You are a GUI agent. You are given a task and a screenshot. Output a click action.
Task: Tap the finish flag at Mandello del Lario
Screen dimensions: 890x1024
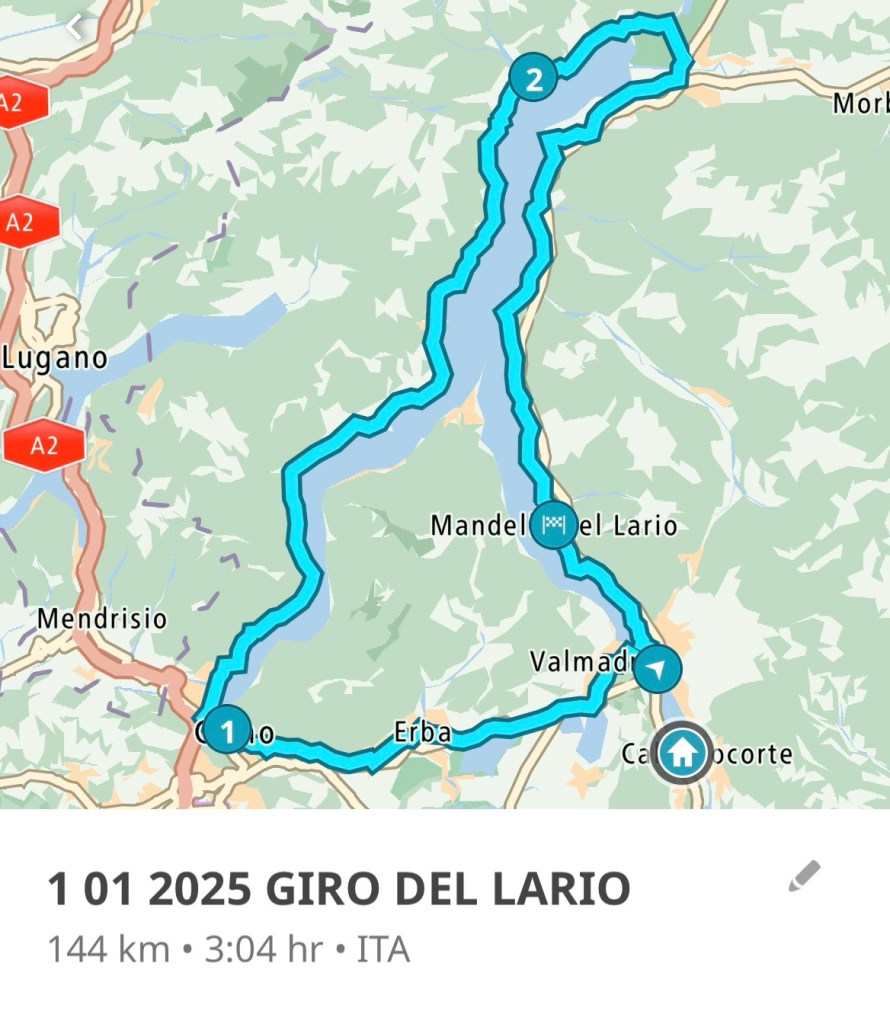tap(554, 523)
